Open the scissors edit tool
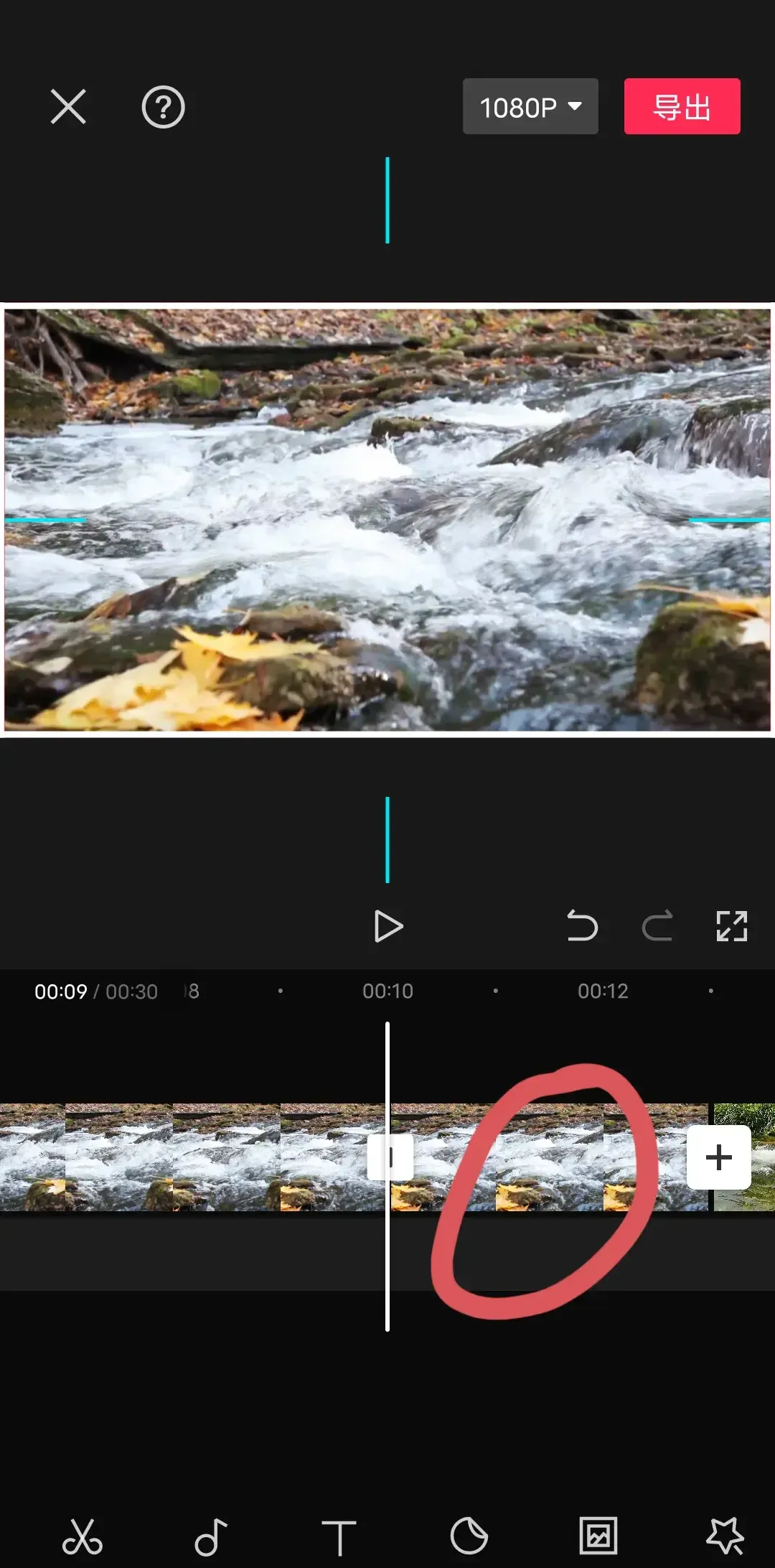Screen dimensions: 775x1568 tap(82, 1536)
